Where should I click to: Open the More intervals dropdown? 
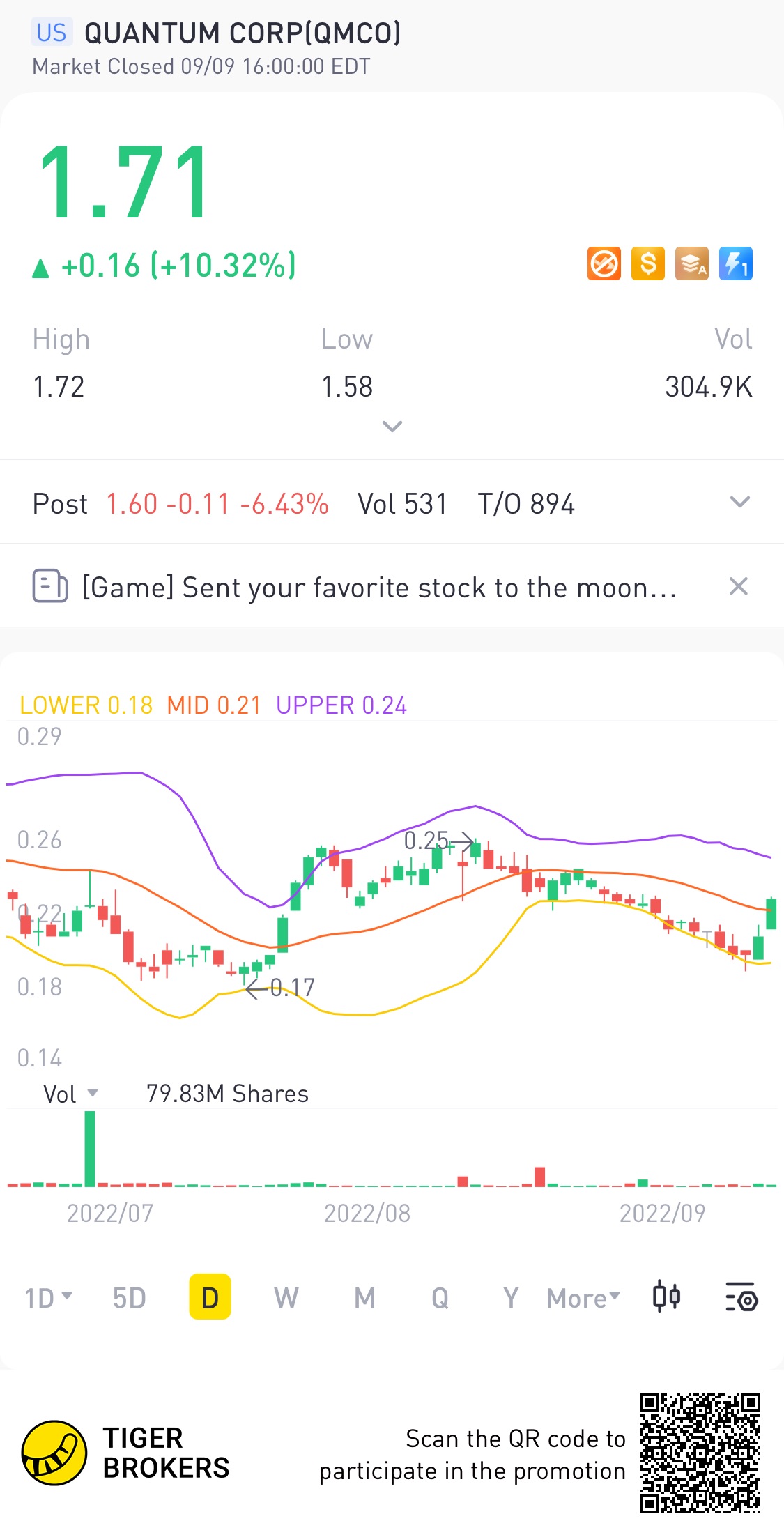[583, 1298]
